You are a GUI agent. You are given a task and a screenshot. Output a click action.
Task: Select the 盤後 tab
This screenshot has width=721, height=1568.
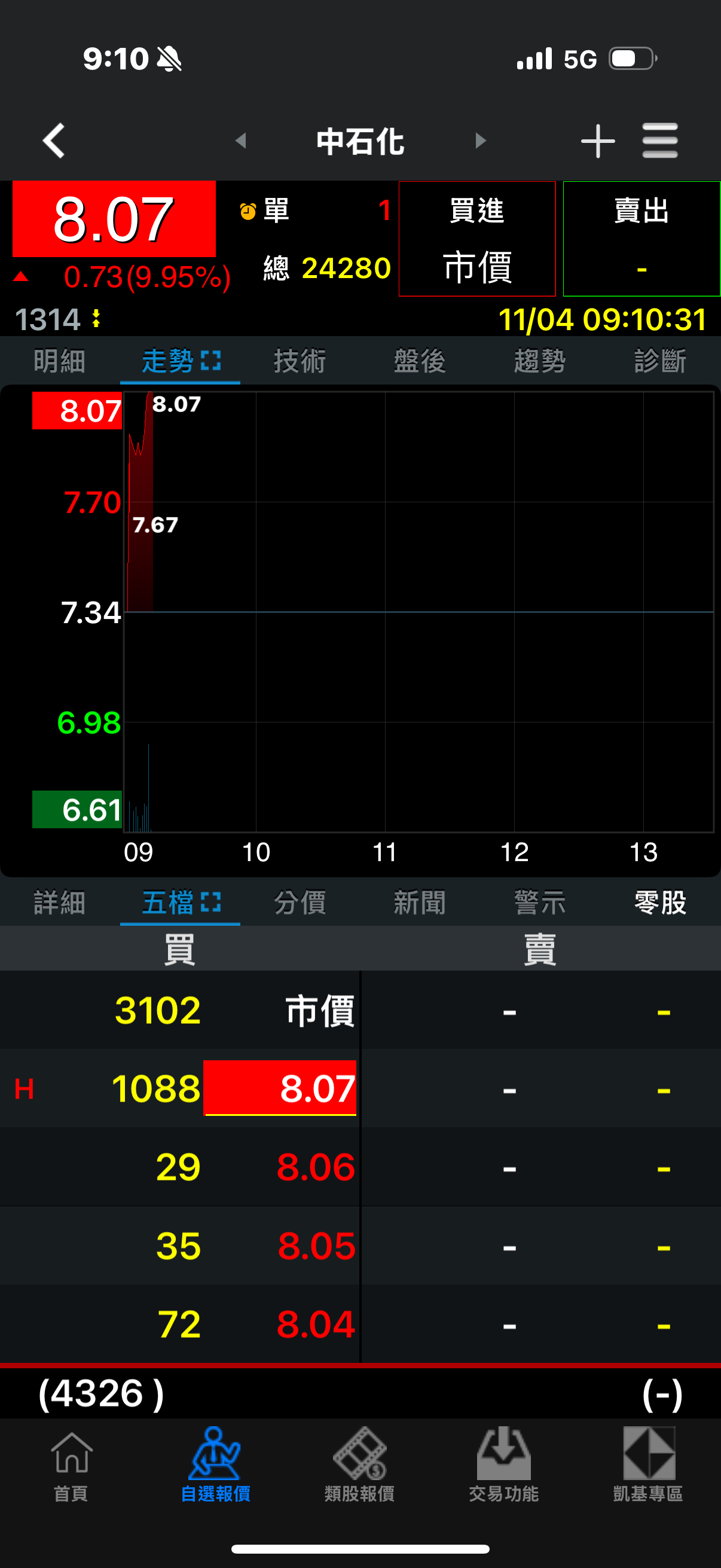pos(420,361)
